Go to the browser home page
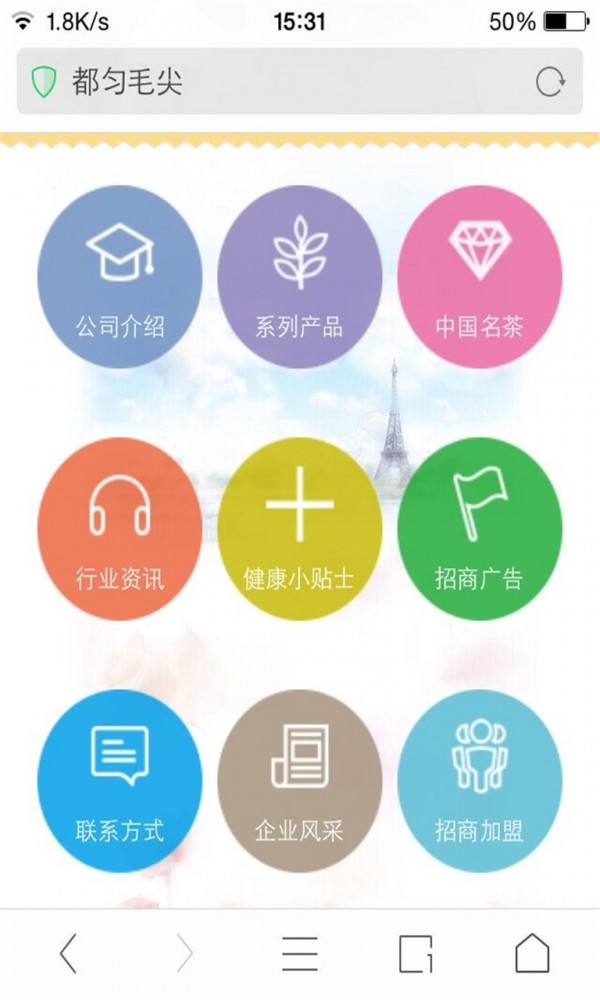Viewport: 600px width, 1000px height. pyautogui.click(x=532, y=953)
